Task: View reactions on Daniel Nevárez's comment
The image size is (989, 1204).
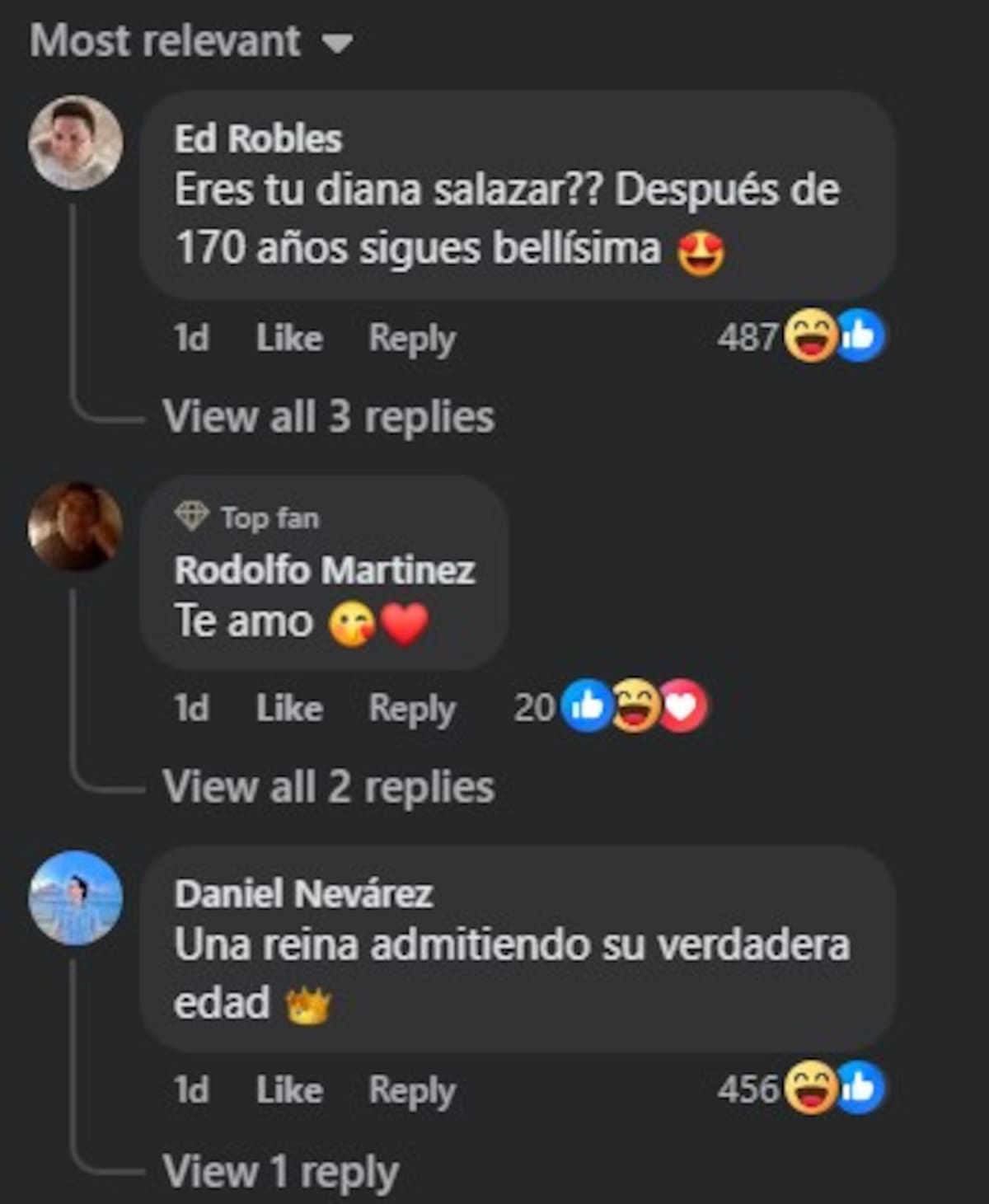Action: pyautogui.click(x=799, y=1089)
